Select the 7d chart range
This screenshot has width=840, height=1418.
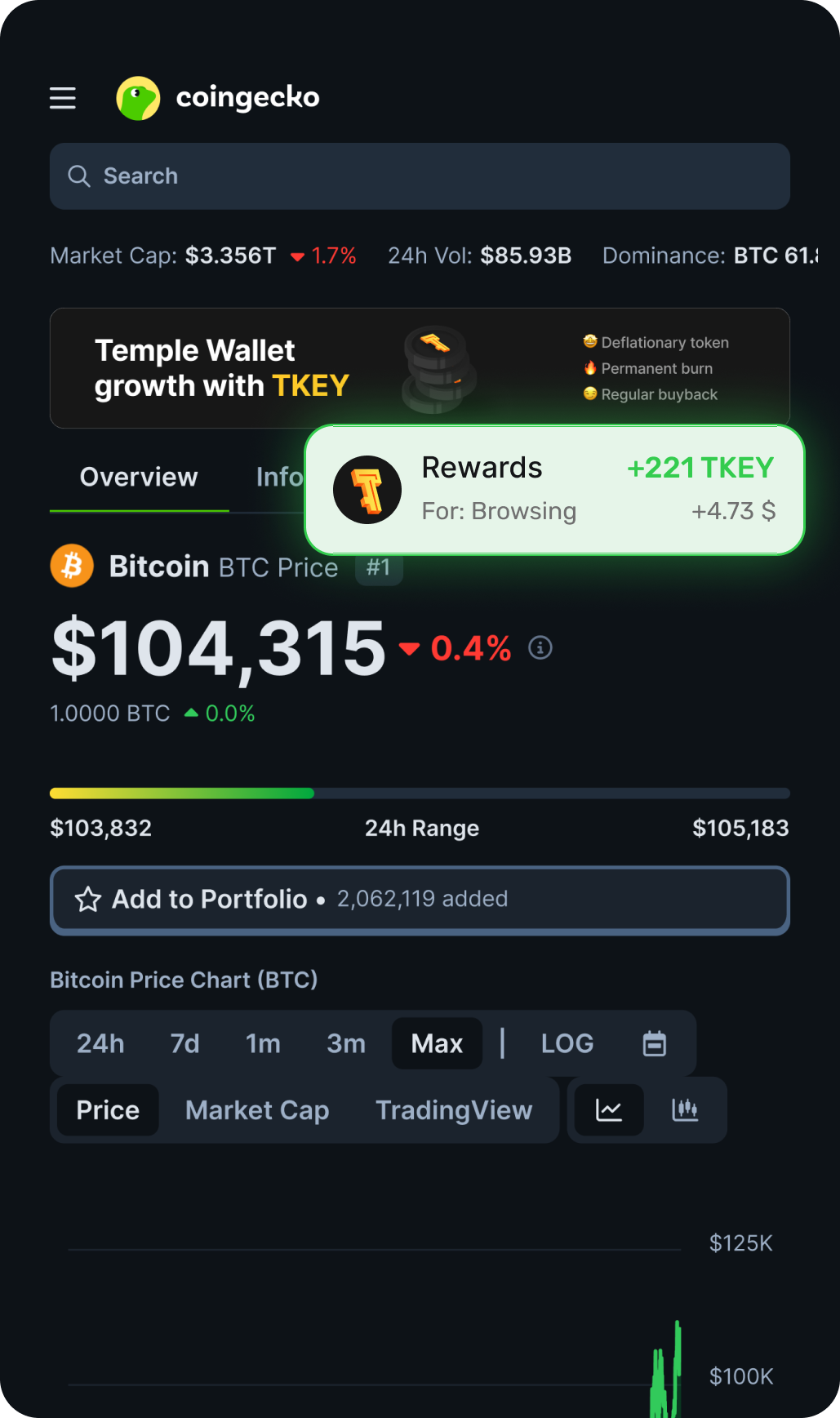point(184,1043)
